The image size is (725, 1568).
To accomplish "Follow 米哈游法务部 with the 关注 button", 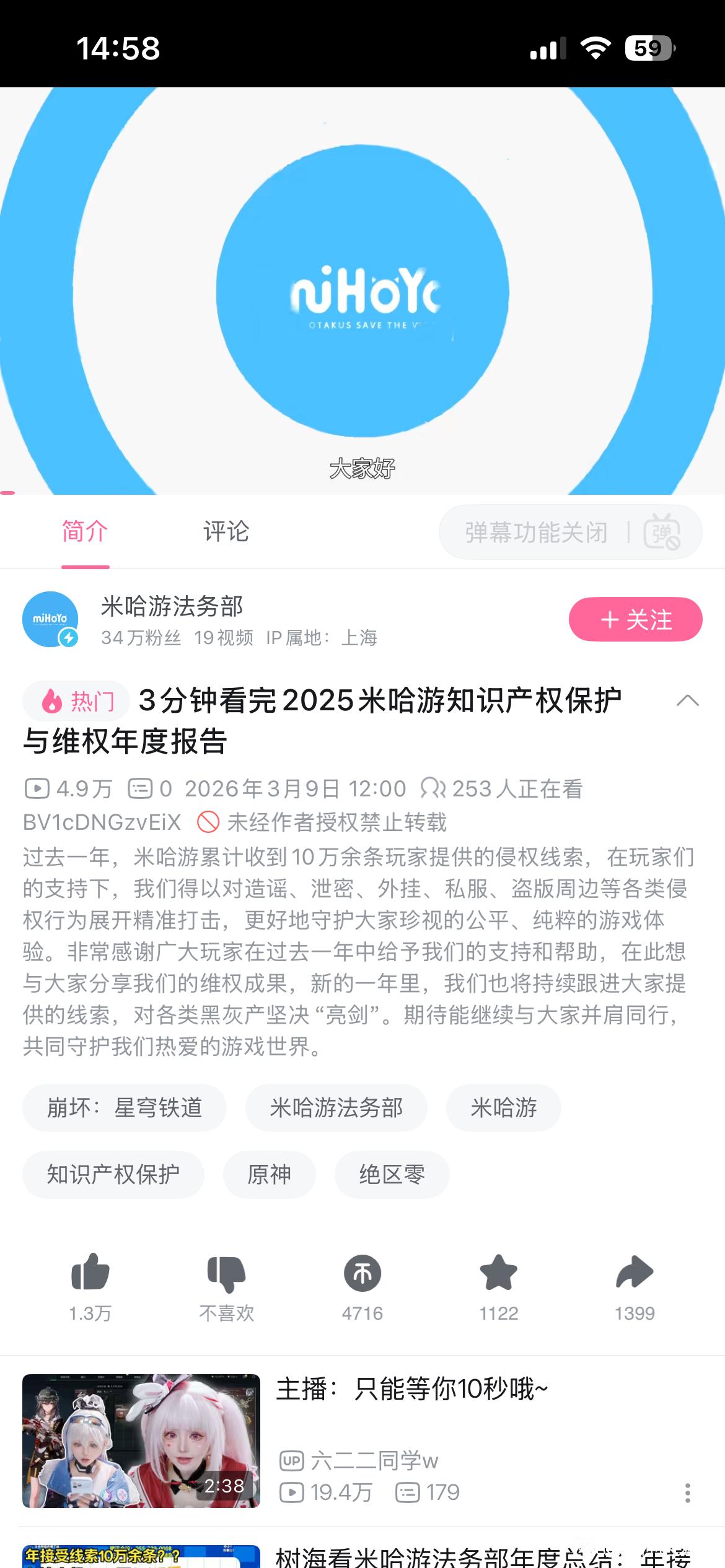I will [635, 619].
